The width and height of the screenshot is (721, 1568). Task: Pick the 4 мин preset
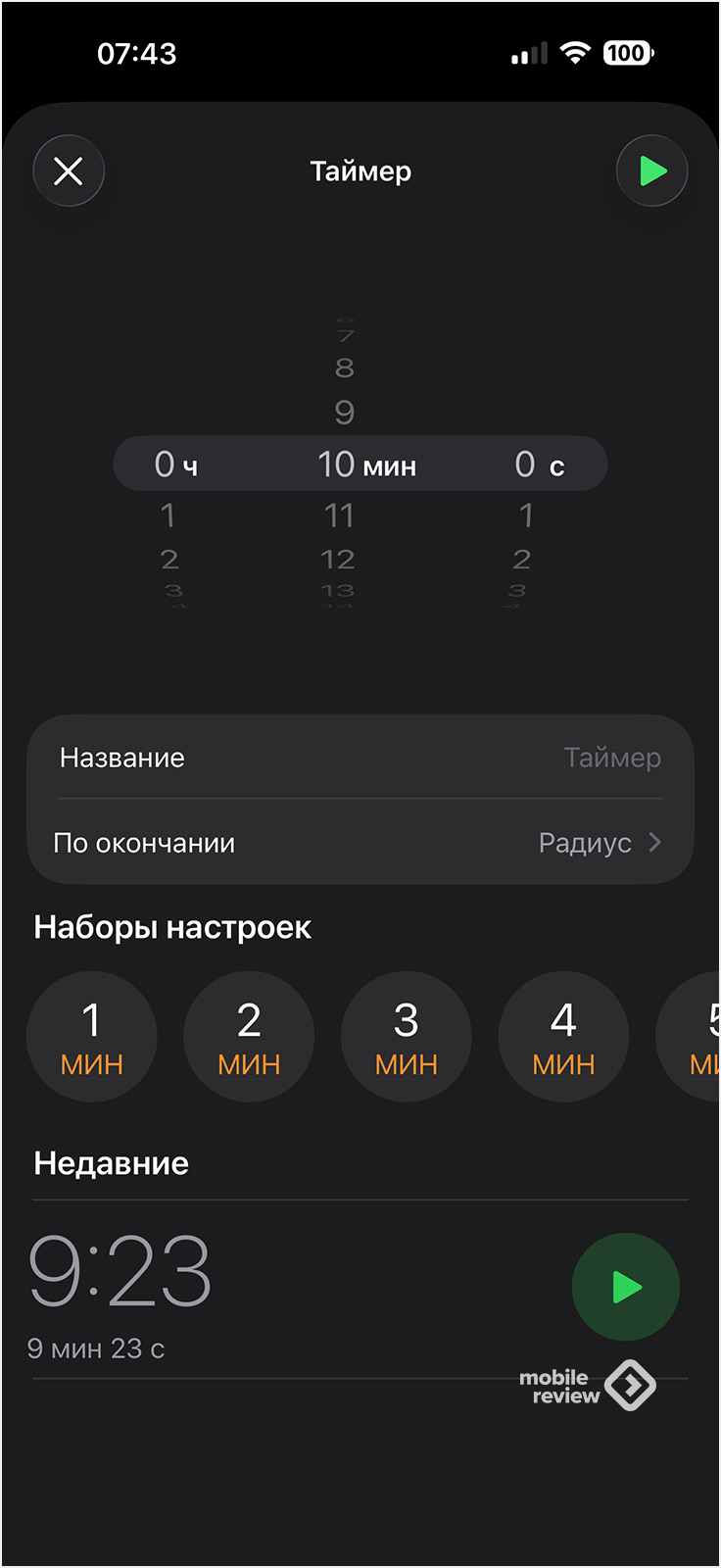click(x=563, y=1037)
